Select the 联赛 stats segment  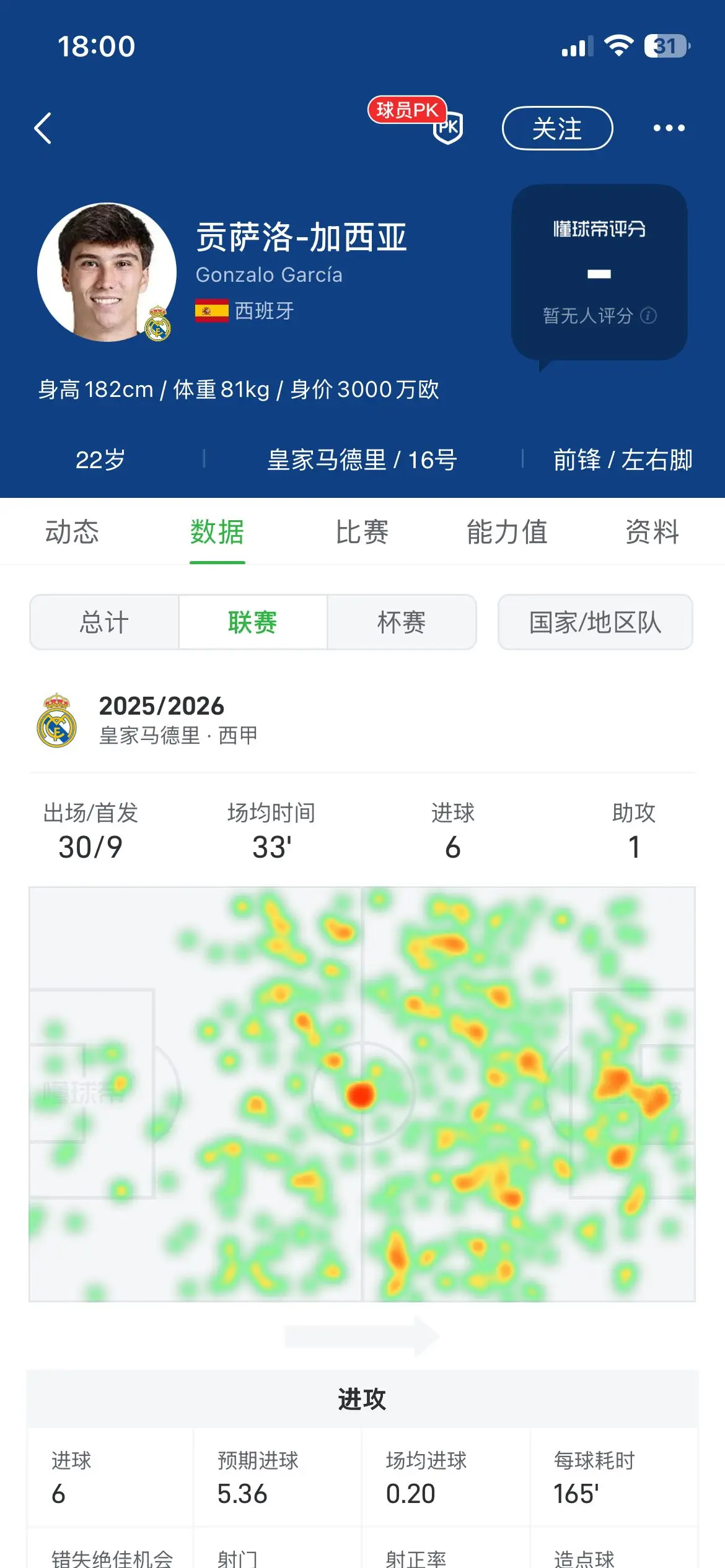[253, 622]
